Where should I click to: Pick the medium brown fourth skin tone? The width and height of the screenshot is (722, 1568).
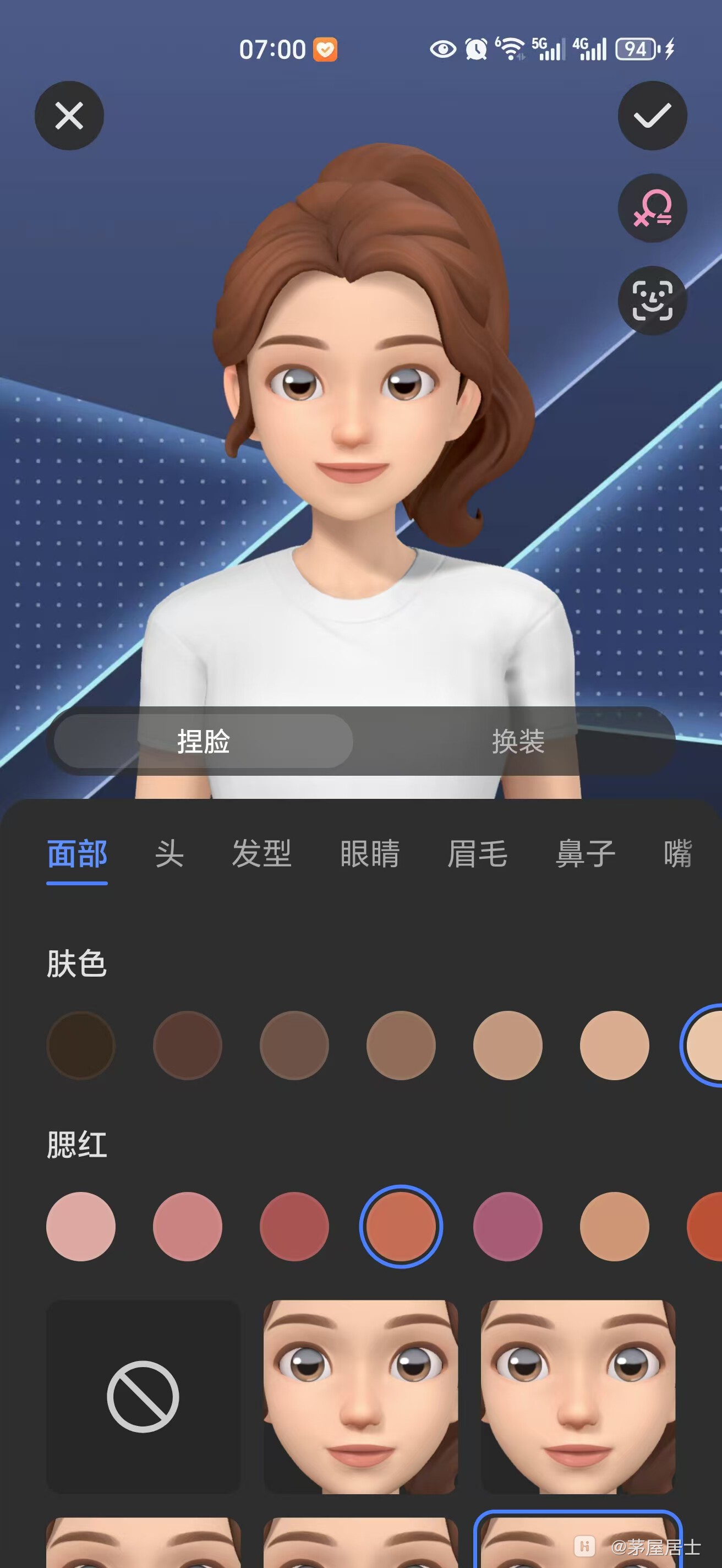(401, 1046)
